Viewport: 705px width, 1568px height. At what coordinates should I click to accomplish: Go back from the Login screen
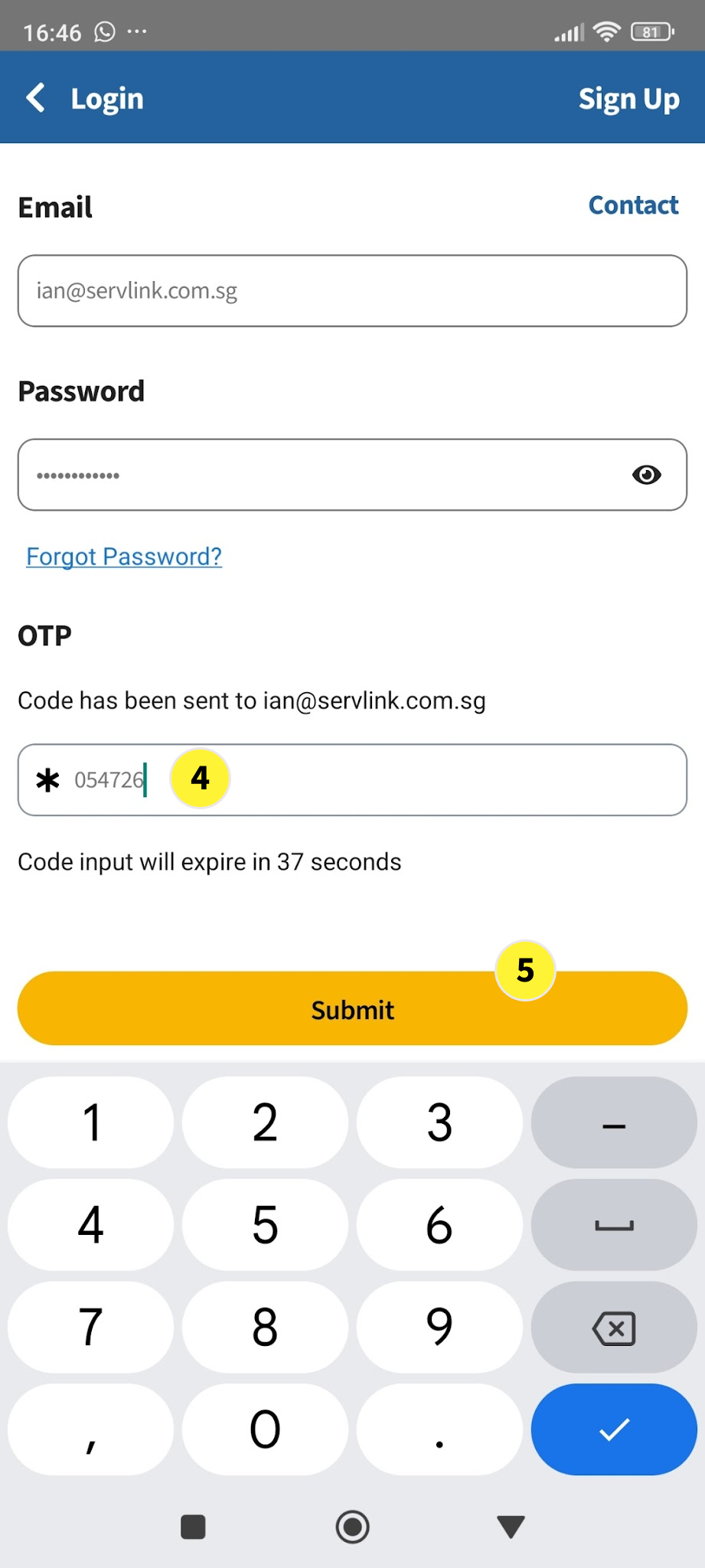pos(36,98)
